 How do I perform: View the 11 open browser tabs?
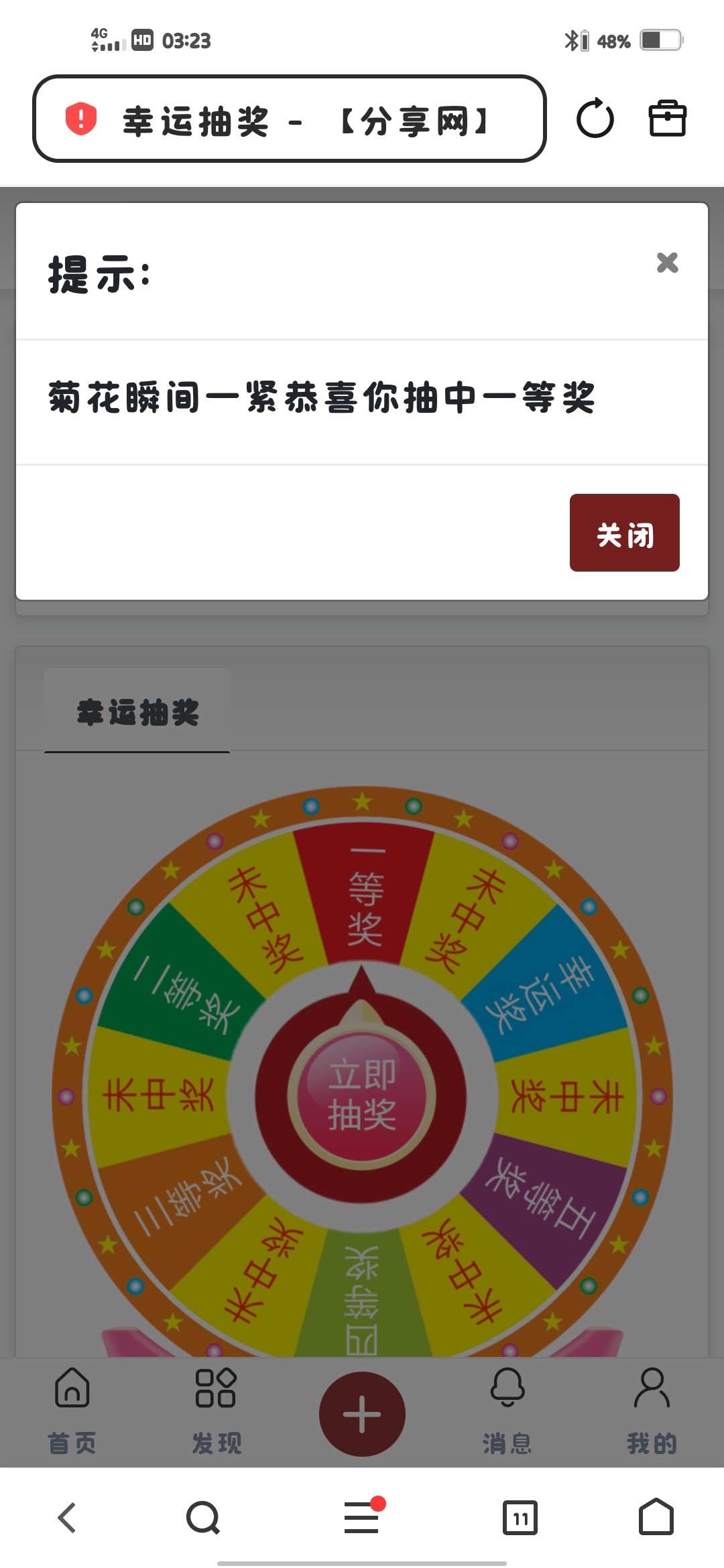520,1517
